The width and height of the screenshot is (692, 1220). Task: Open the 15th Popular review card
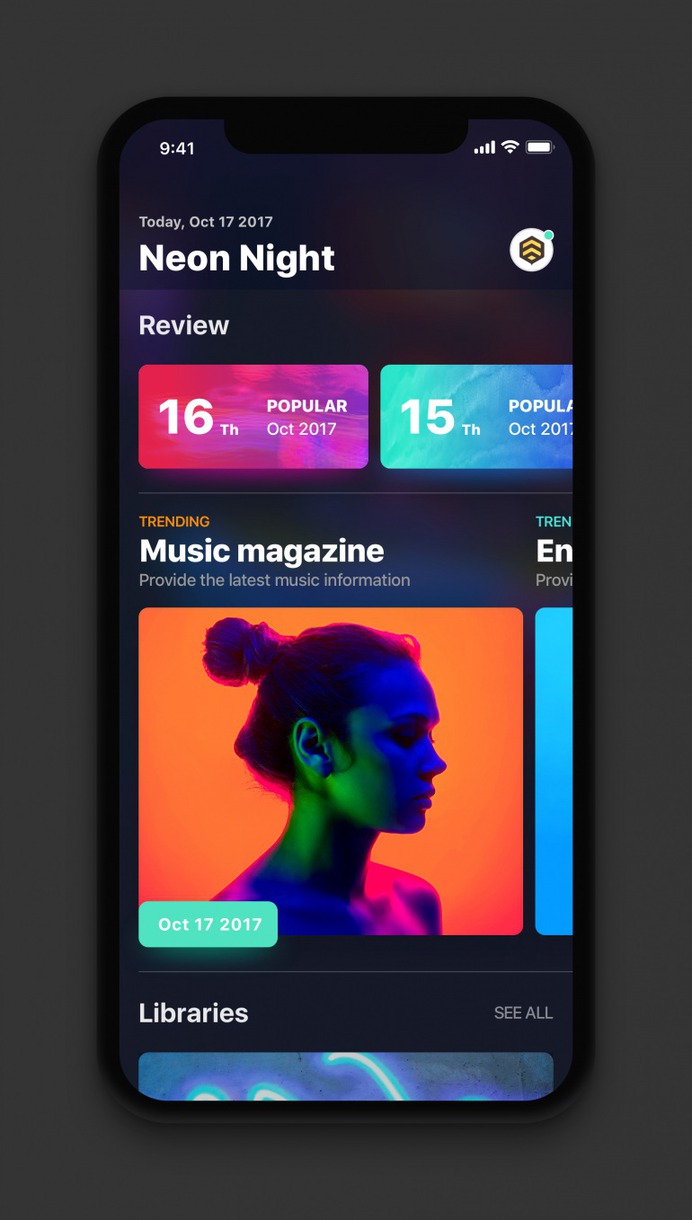tap(476, 417)
